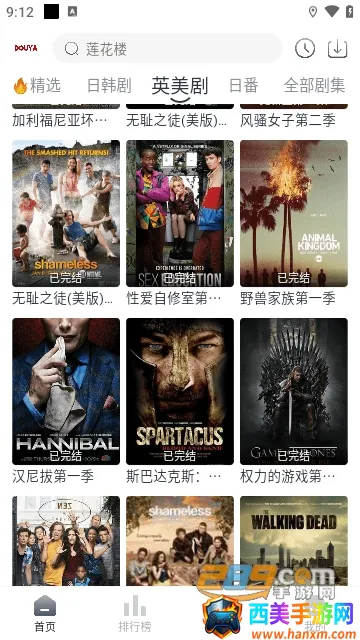Viewport: 360px width, 640px height.
Task: Open watch history clock icon
Action: pyautogui.click(x=305, y=49)
